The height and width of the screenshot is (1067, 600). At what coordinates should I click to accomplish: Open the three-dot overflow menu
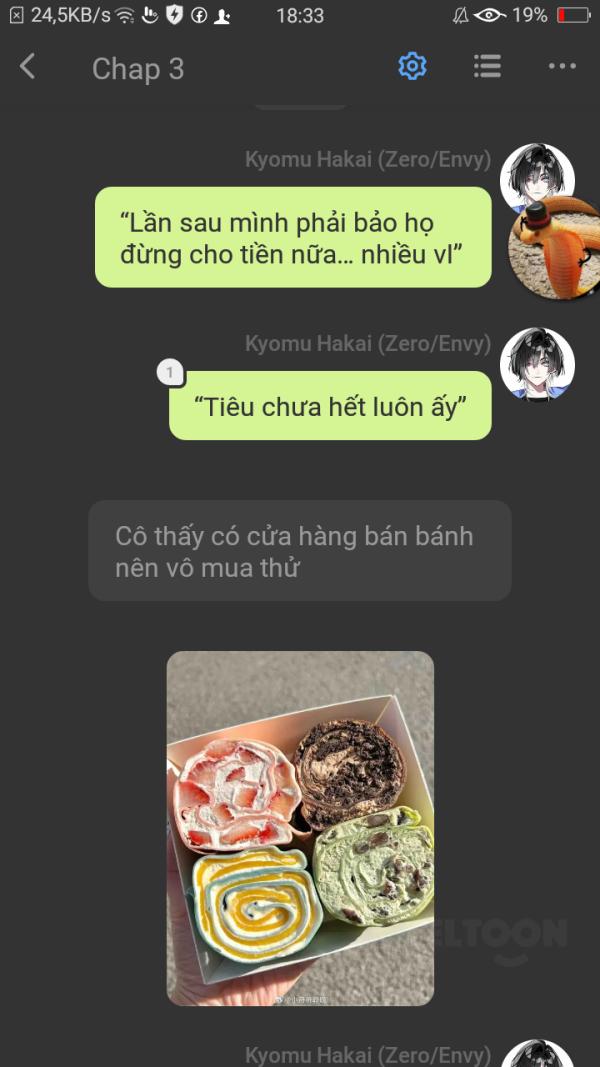[x=562, y=67]
